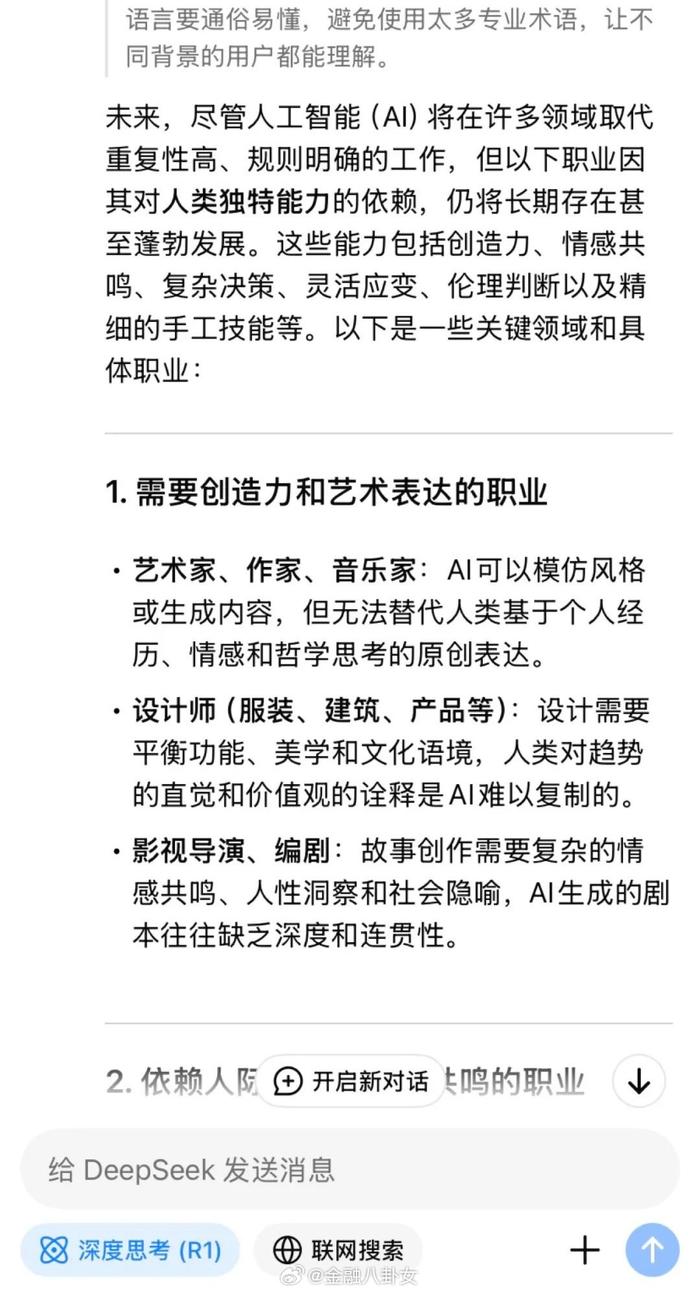Image resolution: width=700 pixels, height=1292 pixels.
Task: Toggle 深度思考 (R1) mode
Action: coord(130,1250)
